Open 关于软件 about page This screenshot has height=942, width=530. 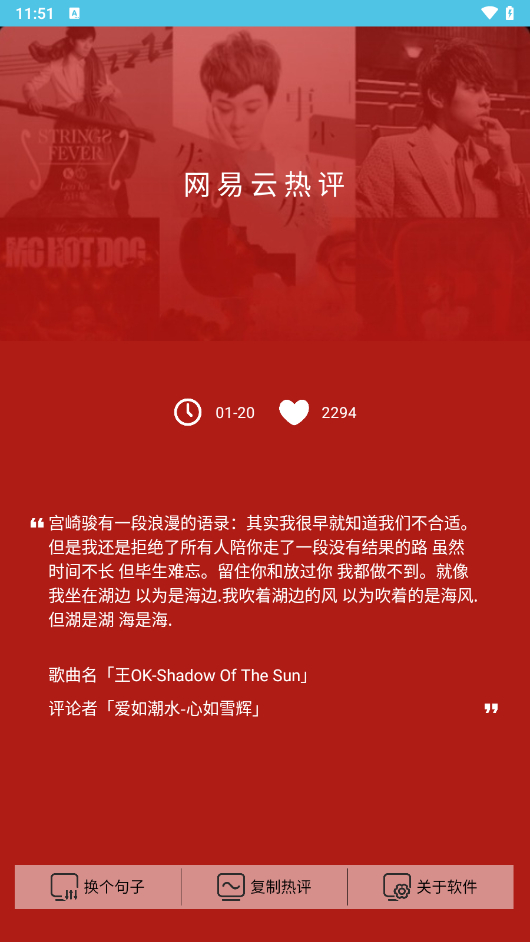[x=431, y=887]
